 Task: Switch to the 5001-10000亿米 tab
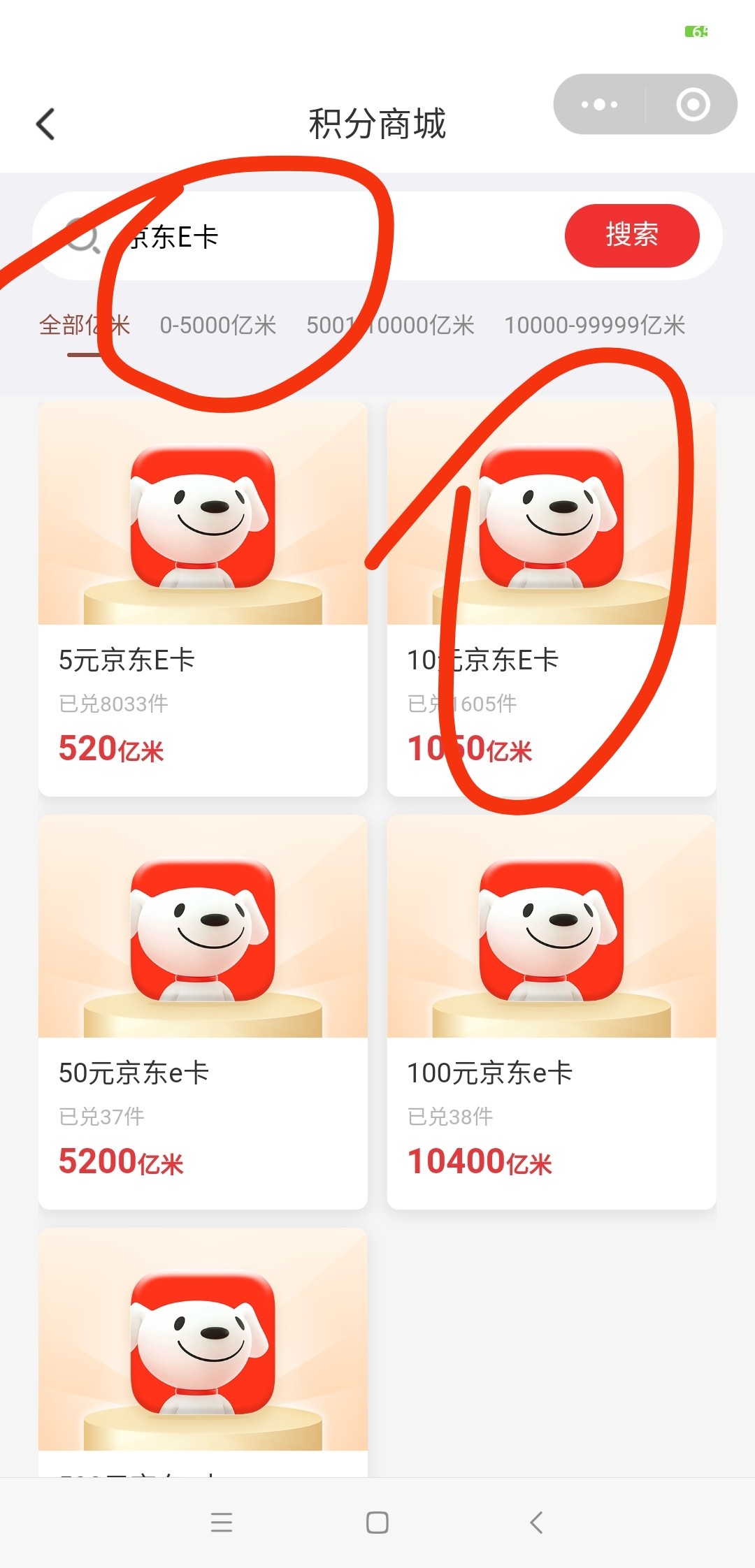click(390, 326)
